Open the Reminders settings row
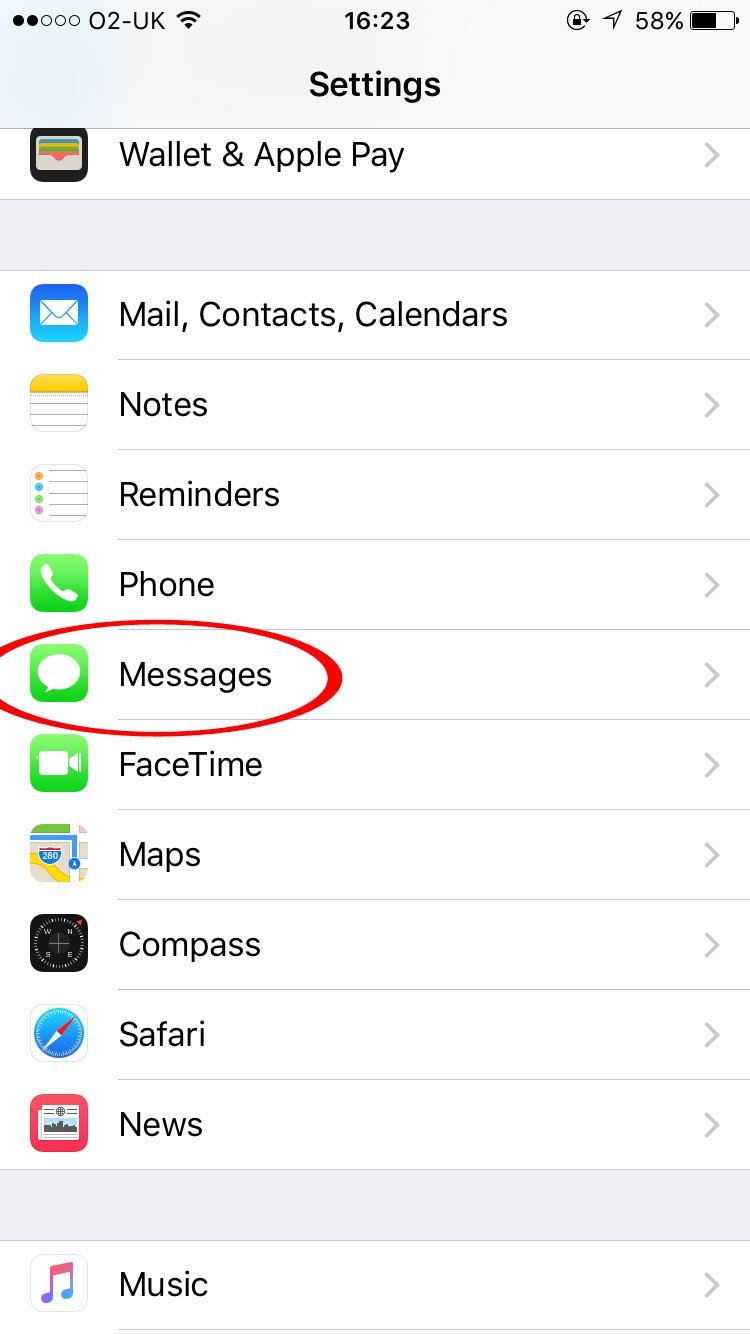 point(375,495)
